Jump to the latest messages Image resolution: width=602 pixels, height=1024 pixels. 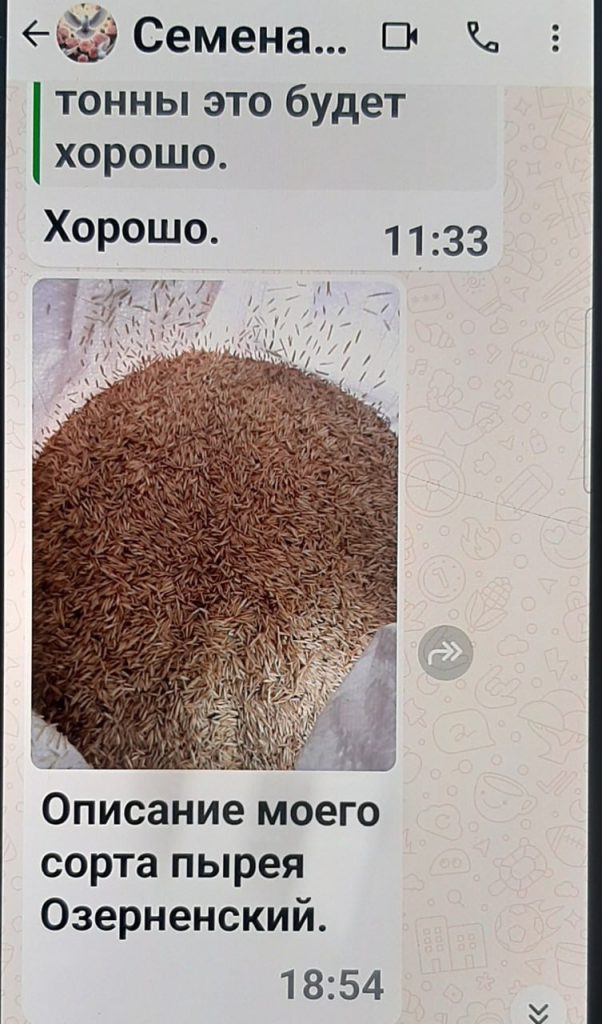[540, 1010]
